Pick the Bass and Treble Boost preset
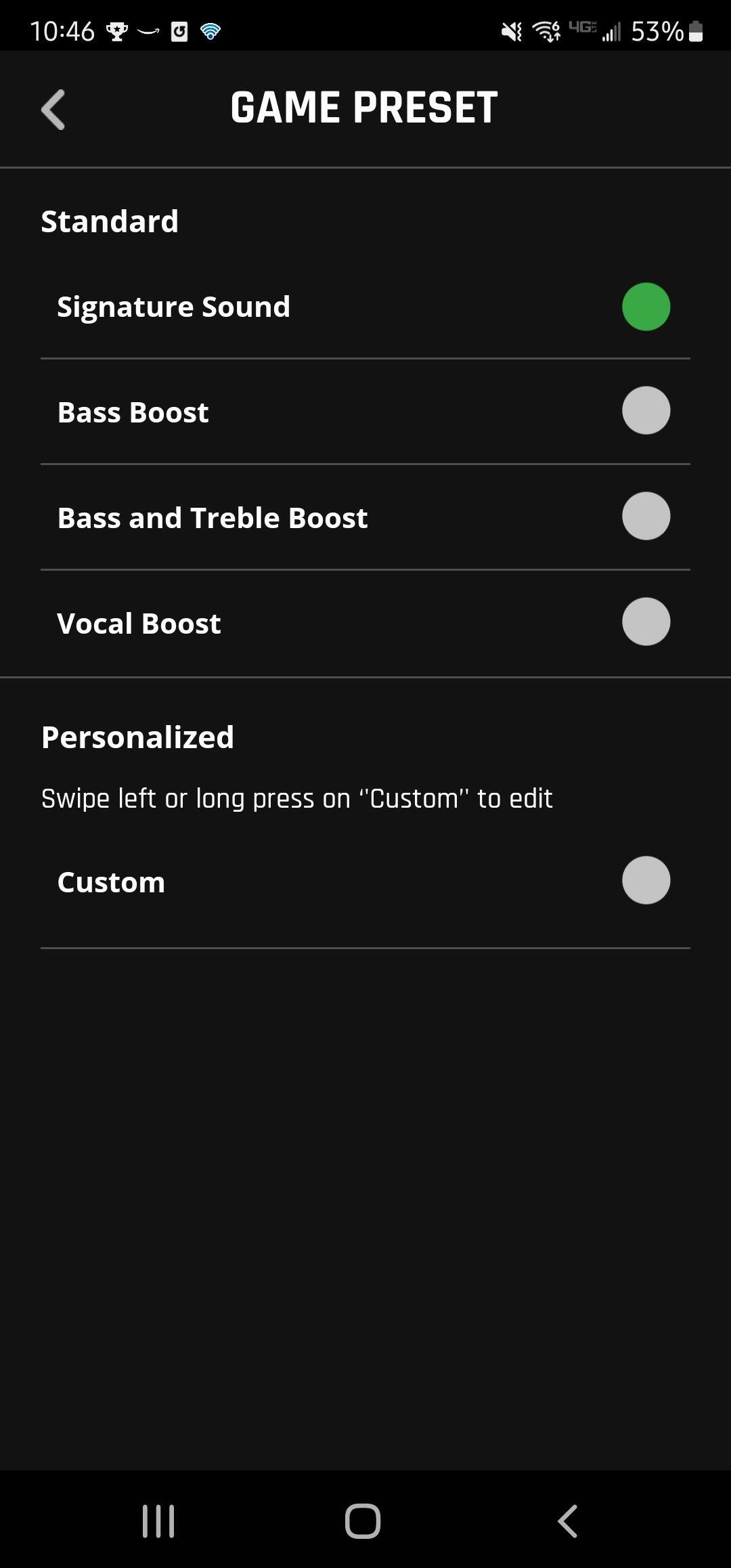The width and height of the screenshot is (731, 1568). coord(645,516)
